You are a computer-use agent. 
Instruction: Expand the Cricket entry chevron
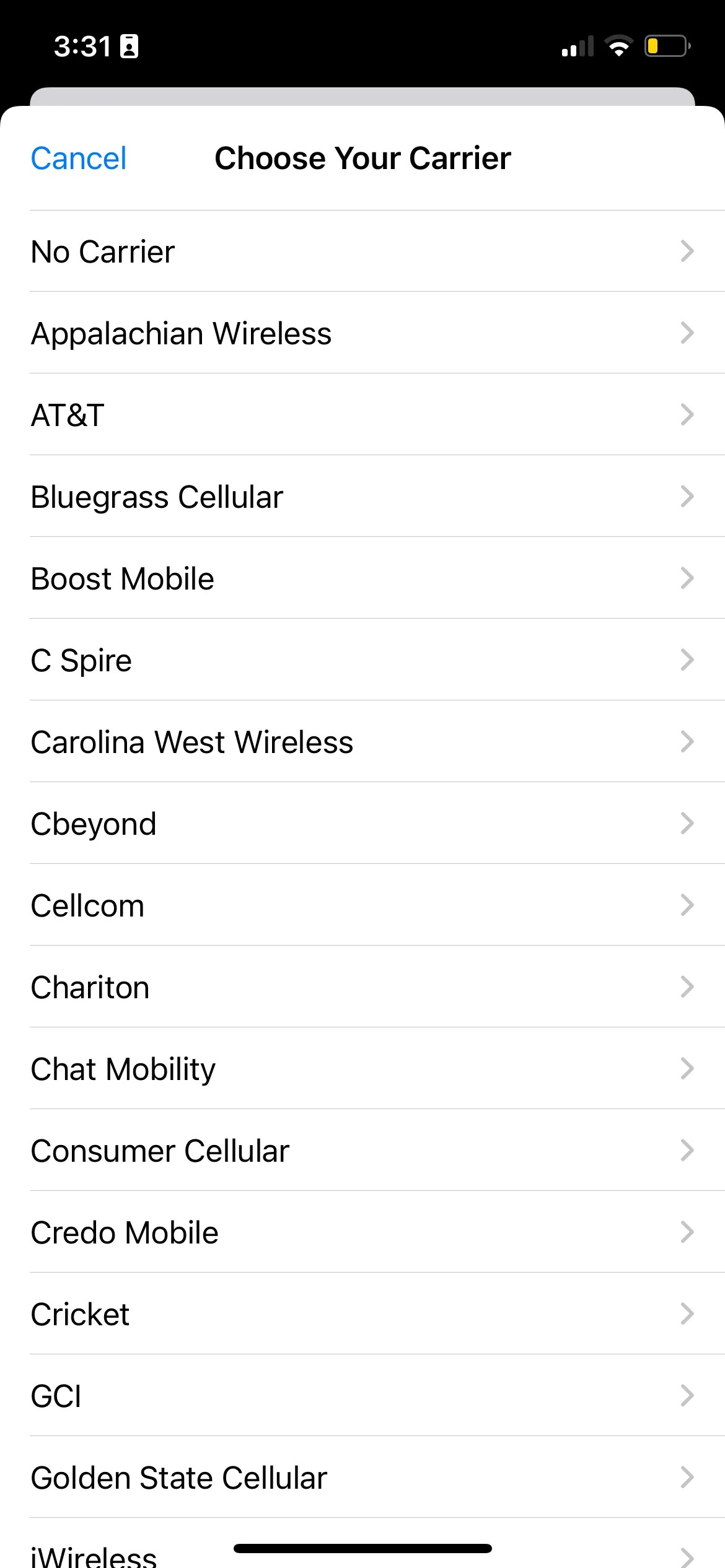click(687, 1313)
